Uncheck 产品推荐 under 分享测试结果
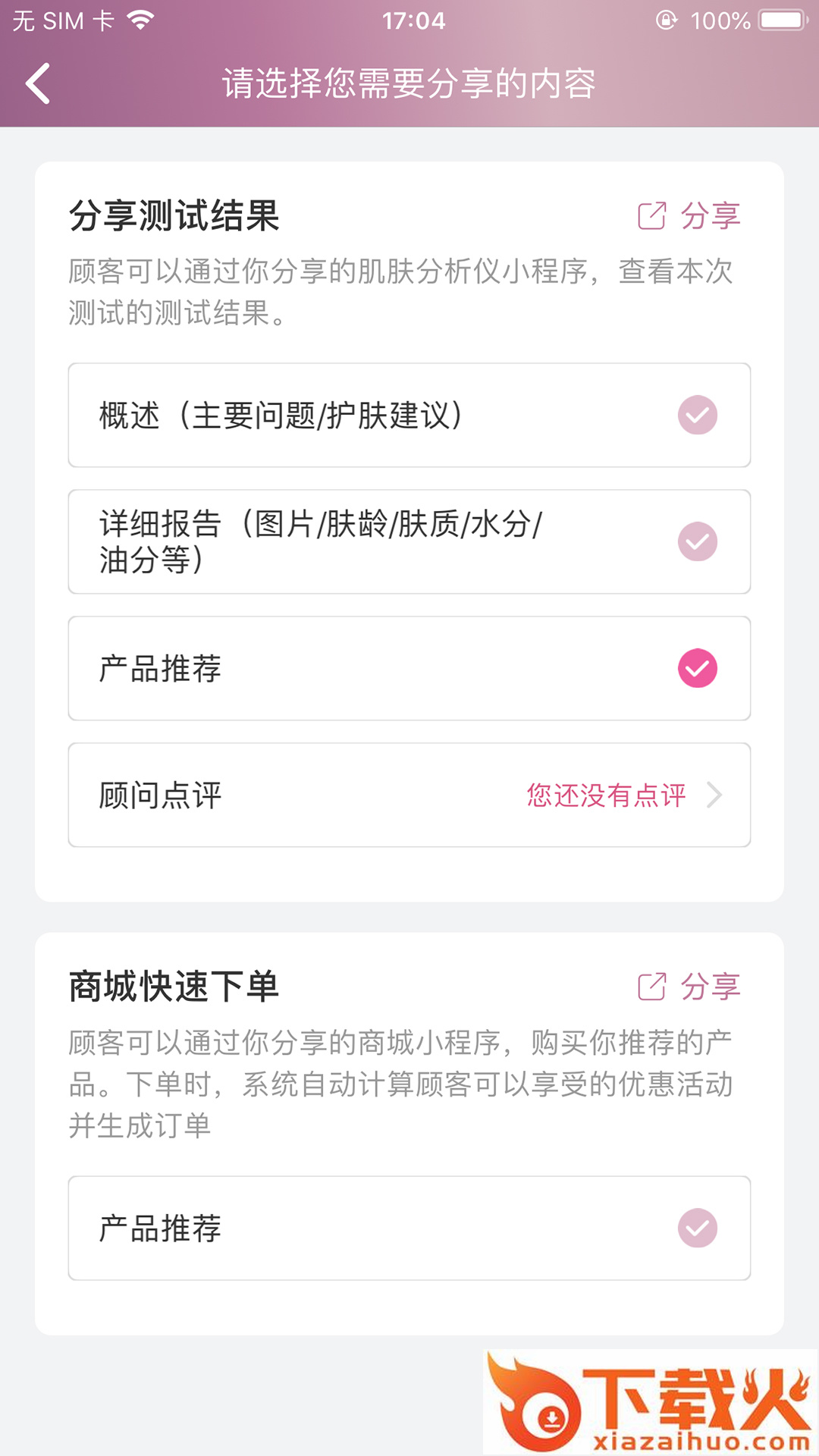This screenshot has width=819, height=1456. 697,668
